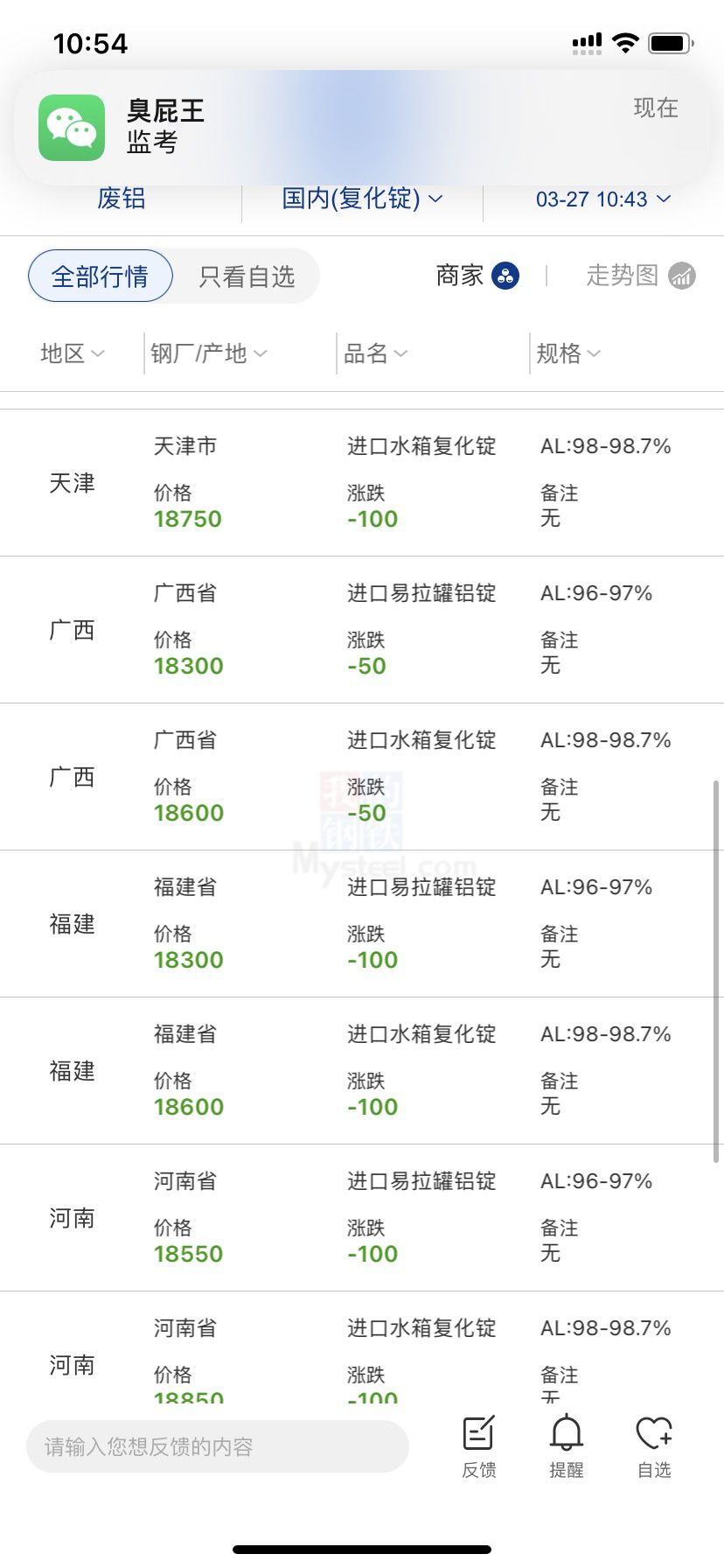Open the WeChat notification from 臭屁王
Image resolution: width=724 pixels, height=1568 pixels.
click(362, 128)
